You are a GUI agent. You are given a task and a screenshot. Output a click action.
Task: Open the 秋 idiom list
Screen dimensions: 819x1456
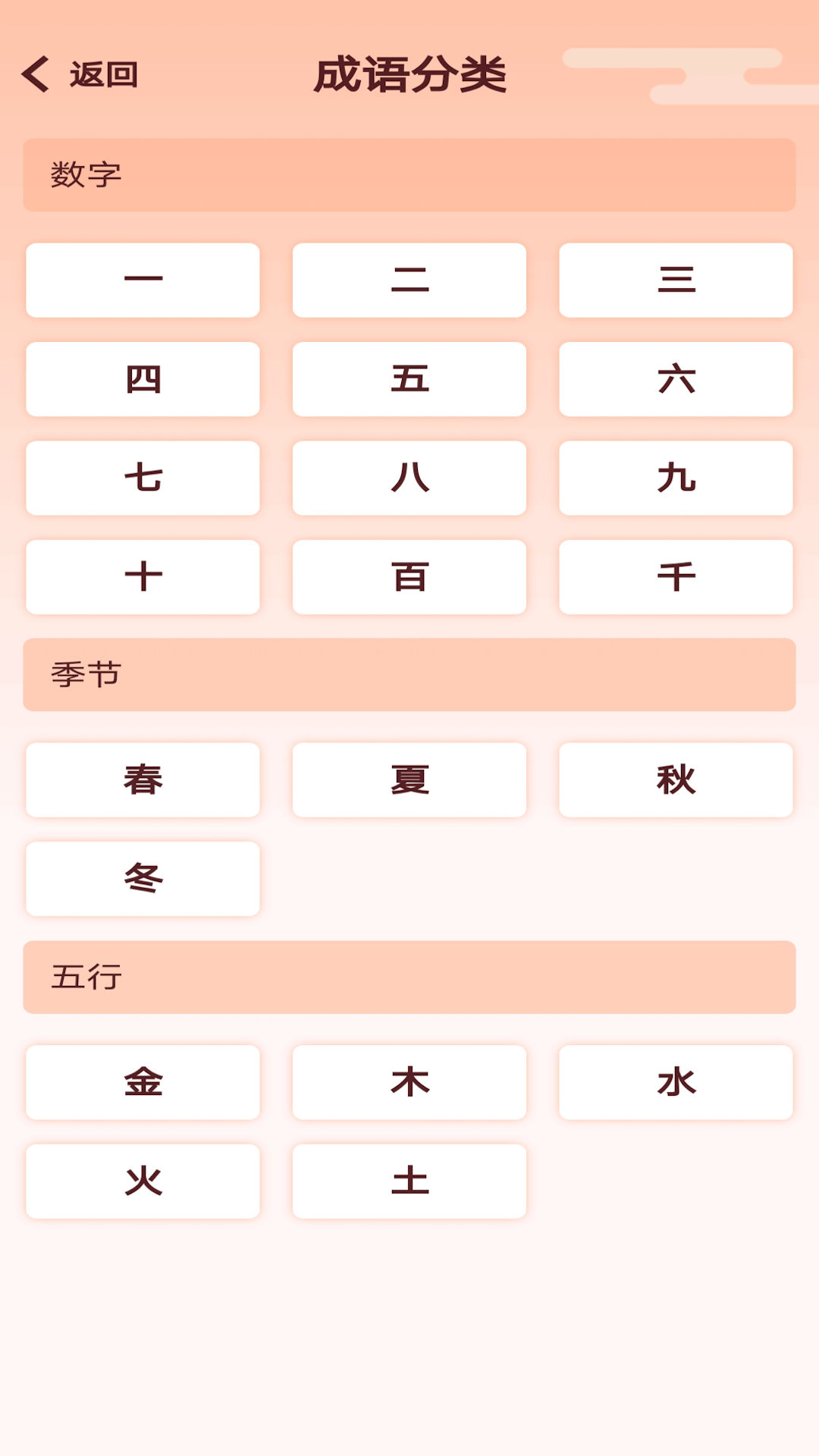click(676, 780)
